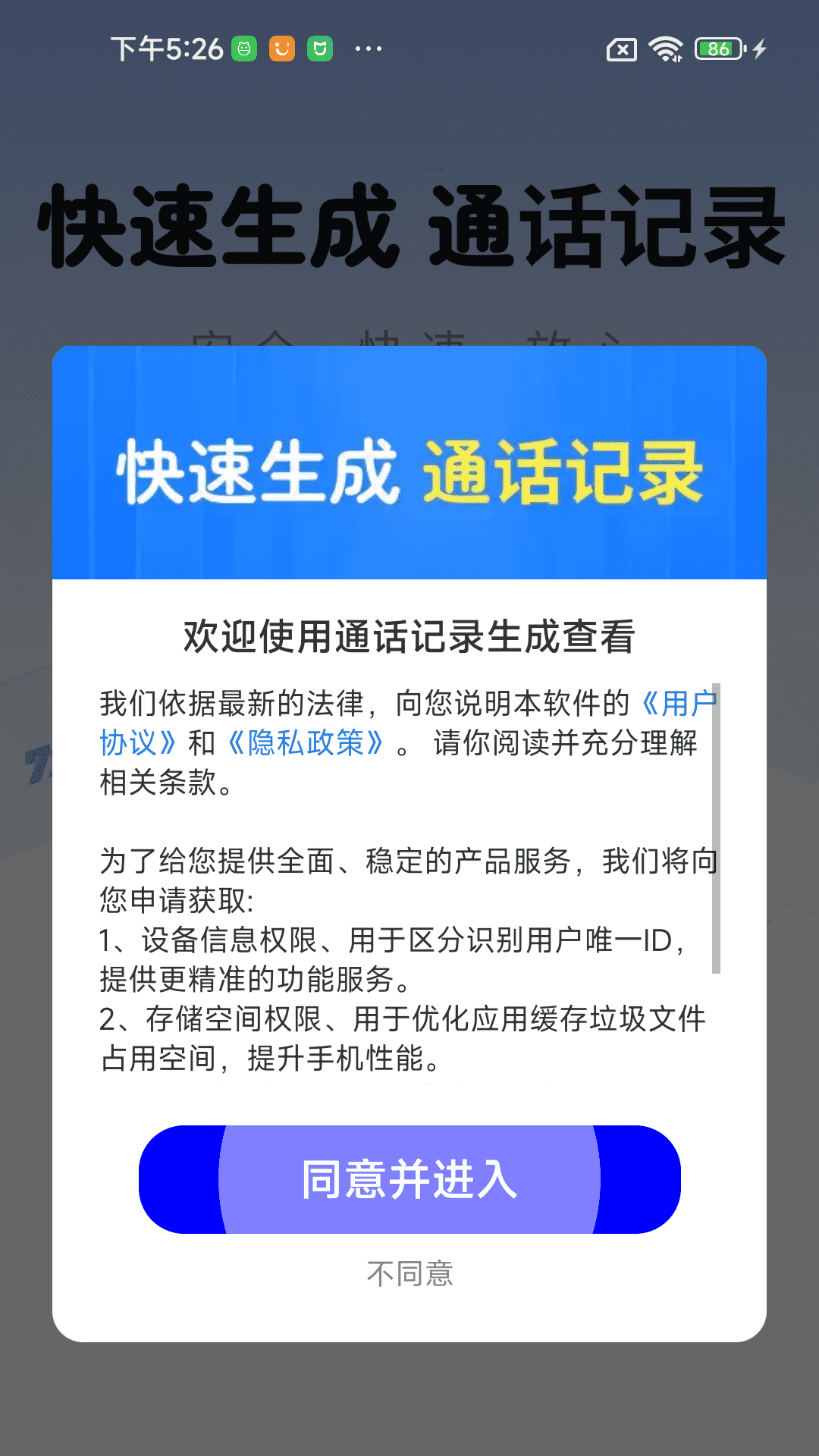This screenshot has height=1456, width=819.
Task: Tap 不同意 to decline the agreement
Action: pos(409,1273)
